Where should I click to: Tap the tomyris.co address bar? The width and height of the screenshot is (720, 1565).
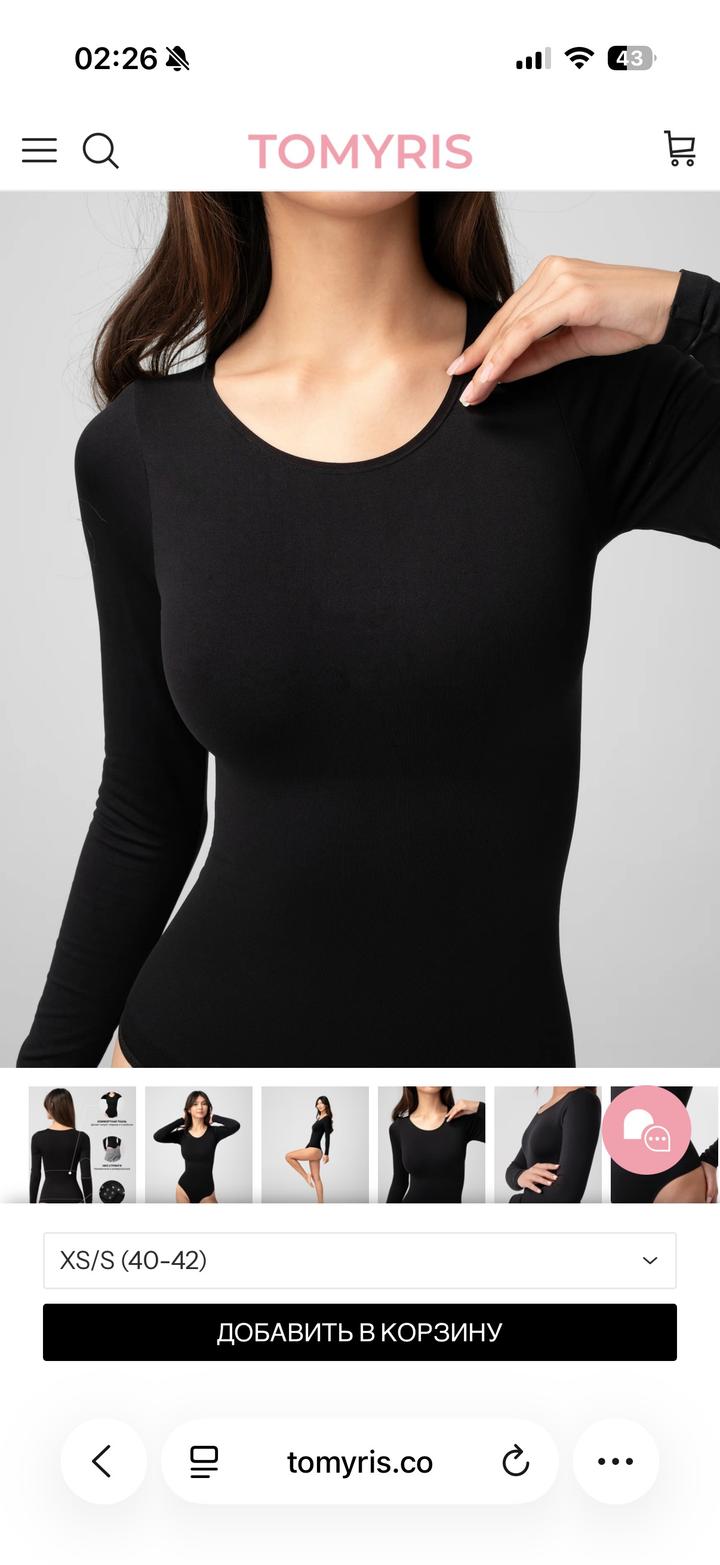pyautogui.click(x=360, y=1462)
